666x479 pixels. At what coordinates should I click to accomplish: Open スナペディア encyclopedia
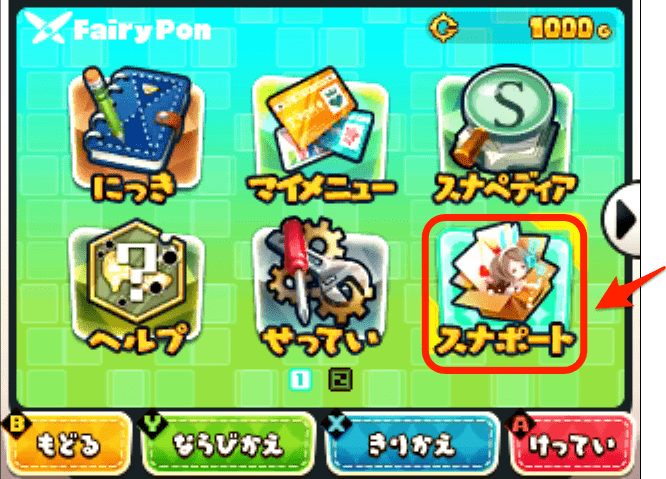coord(504,135)
